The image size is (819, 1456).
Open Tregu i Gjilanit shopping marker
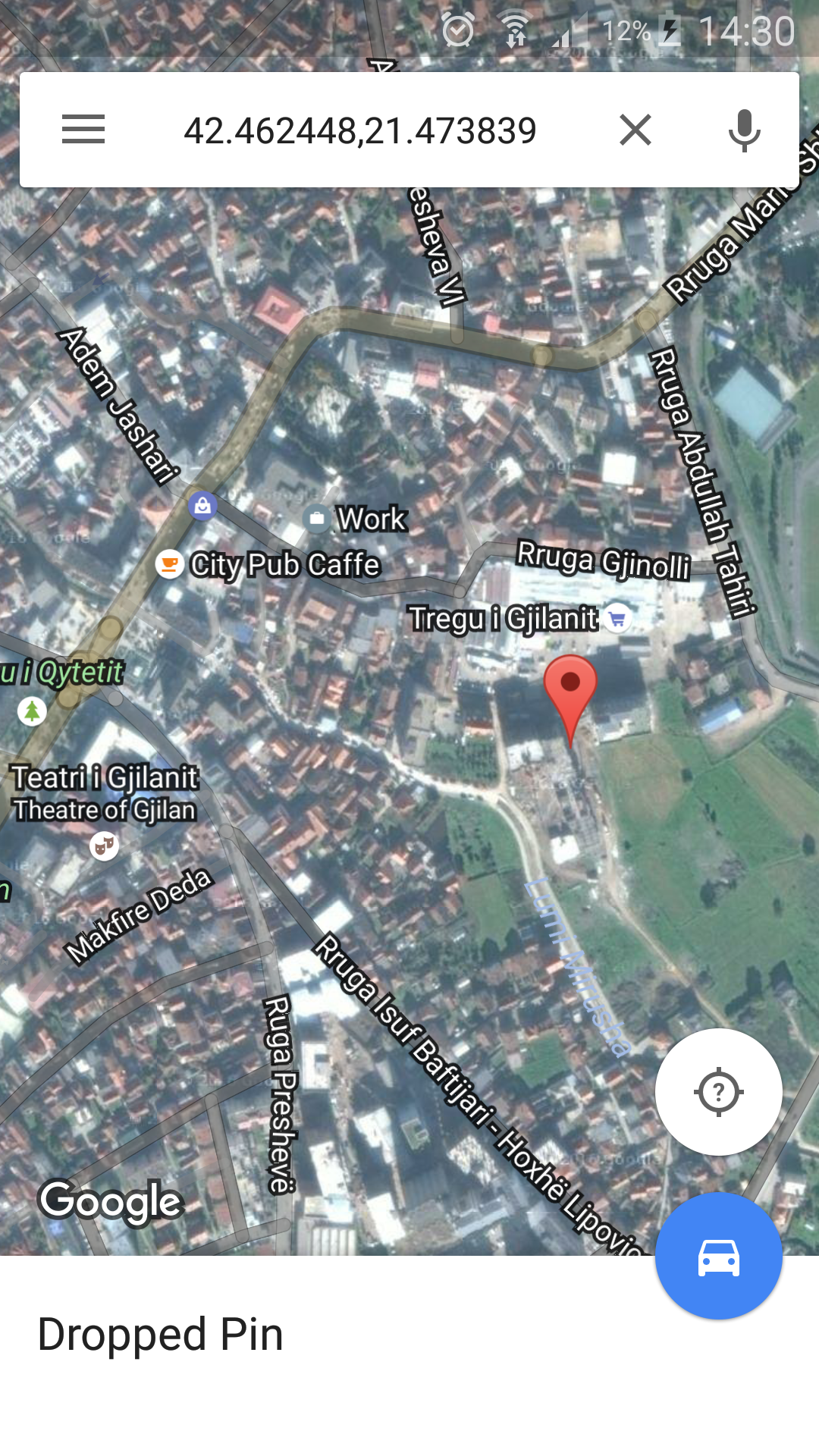pos(617,619)
